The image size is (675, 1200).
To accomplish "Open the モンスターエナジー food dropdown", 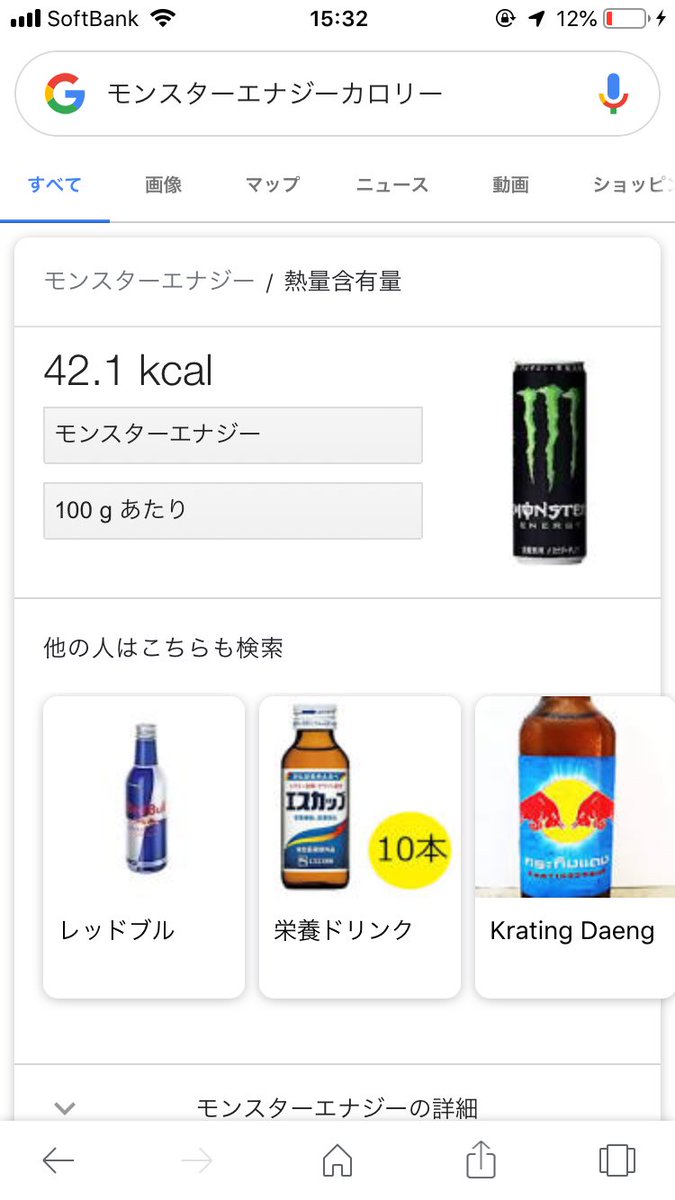I will [233, 435].
